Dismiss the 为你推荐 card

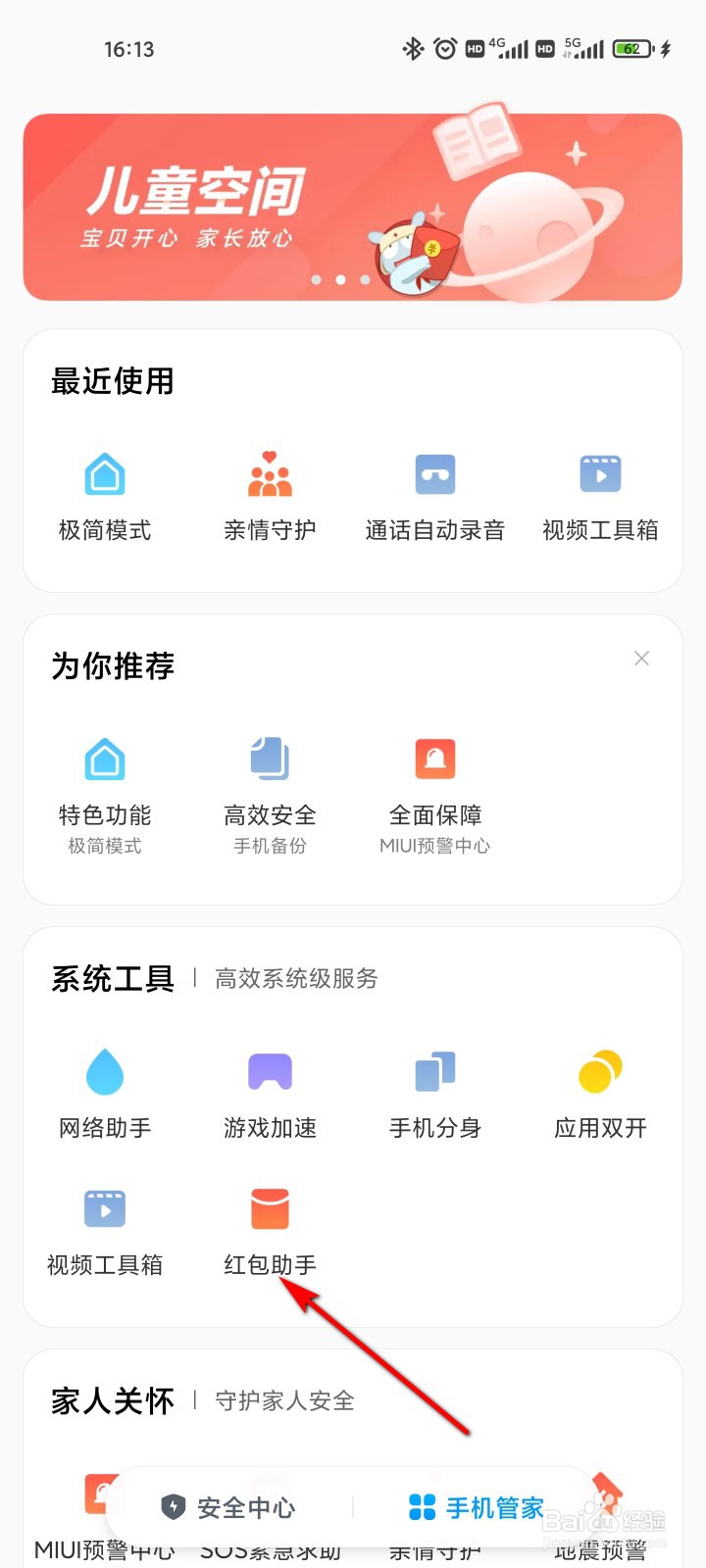pyautogui.click(x=641, y=659)
